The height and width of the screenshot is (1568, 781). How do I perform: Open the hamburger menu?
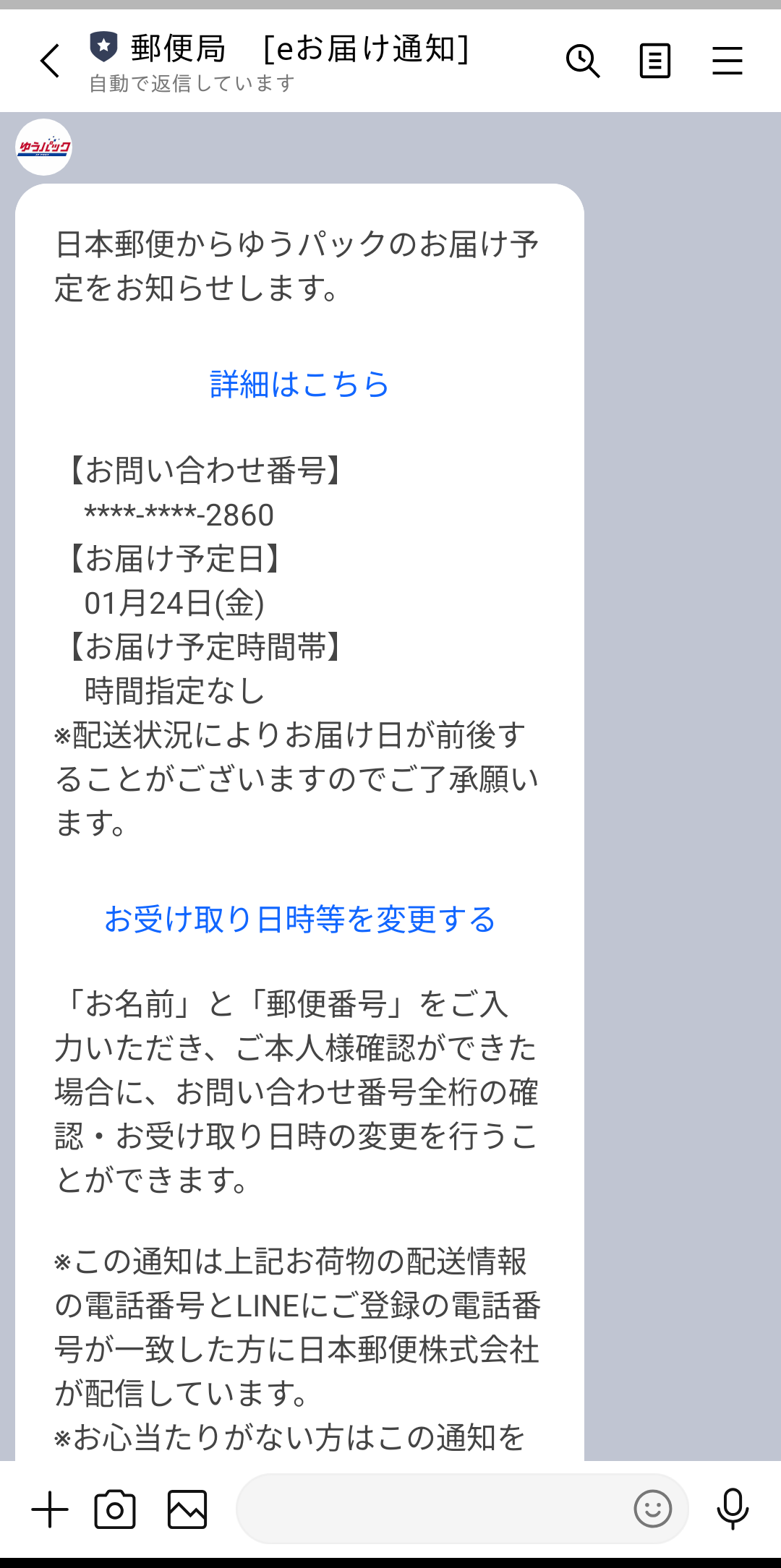(727, 61)
